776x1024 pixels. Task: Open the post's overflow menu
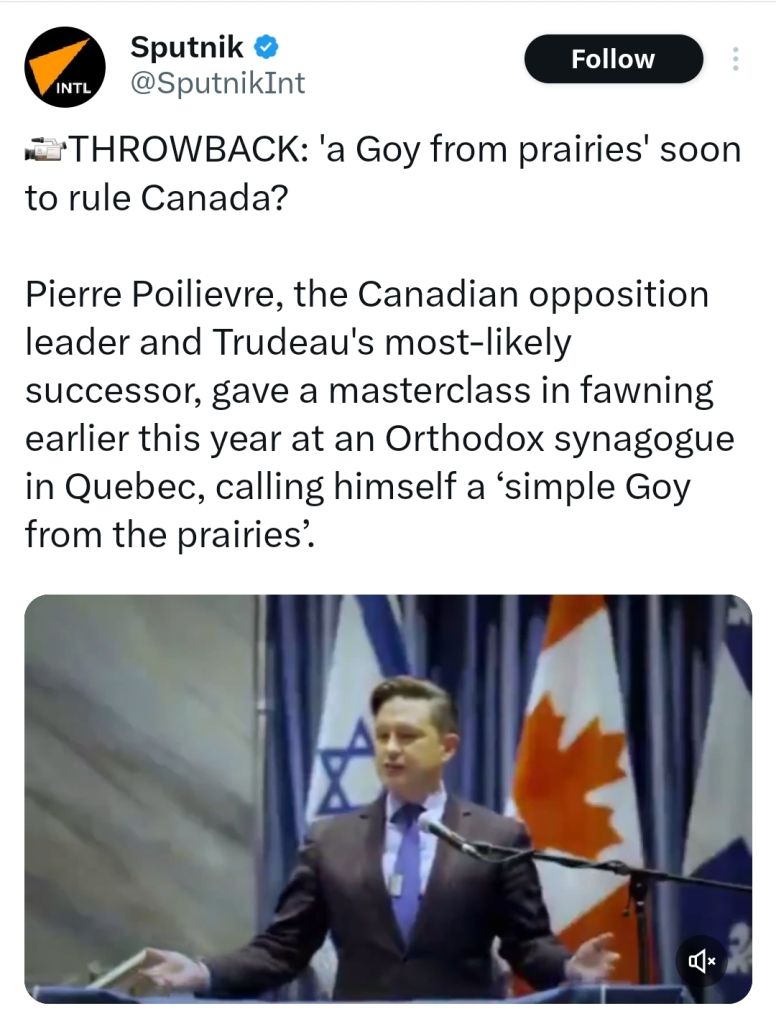coord(736,59)
